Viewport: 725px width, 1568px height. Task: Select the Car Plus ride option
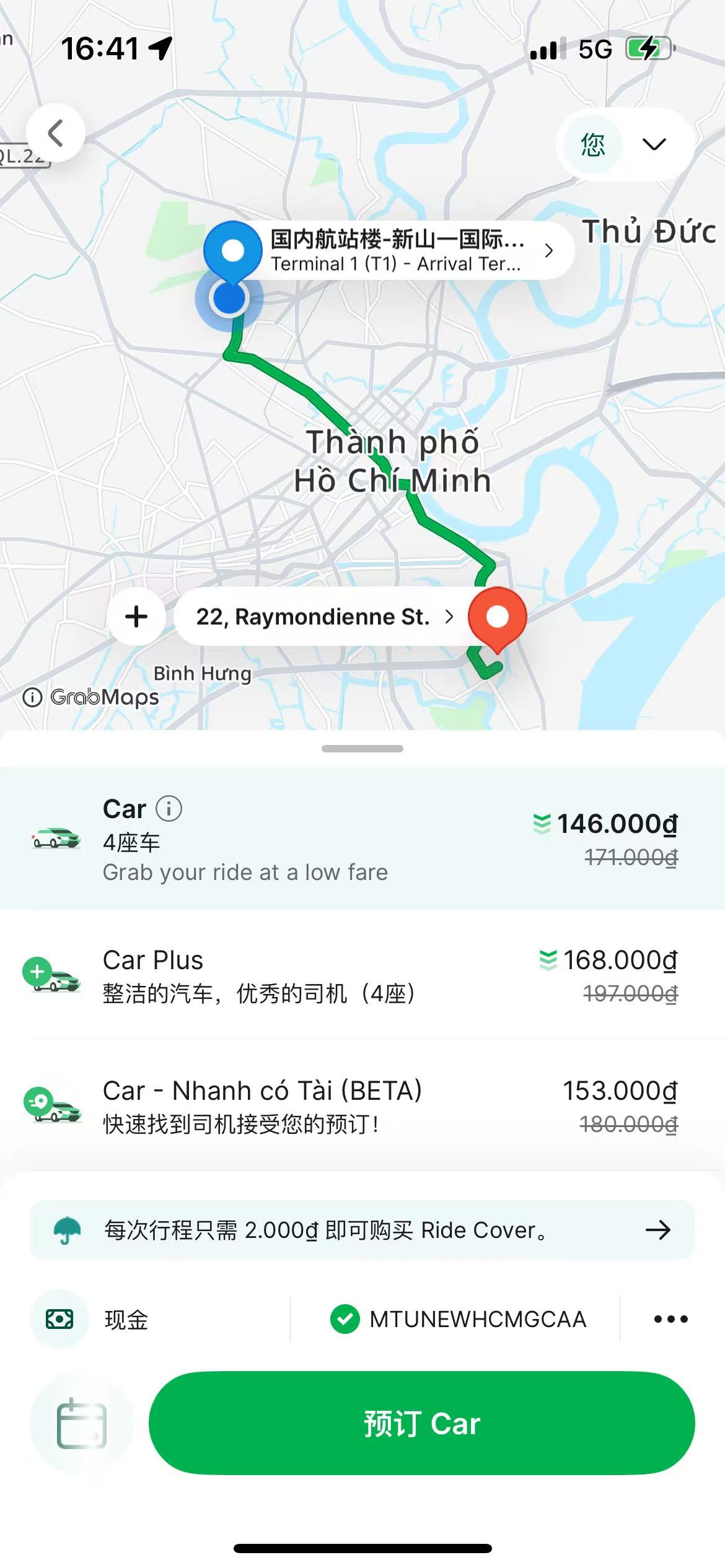click(362, 976)
